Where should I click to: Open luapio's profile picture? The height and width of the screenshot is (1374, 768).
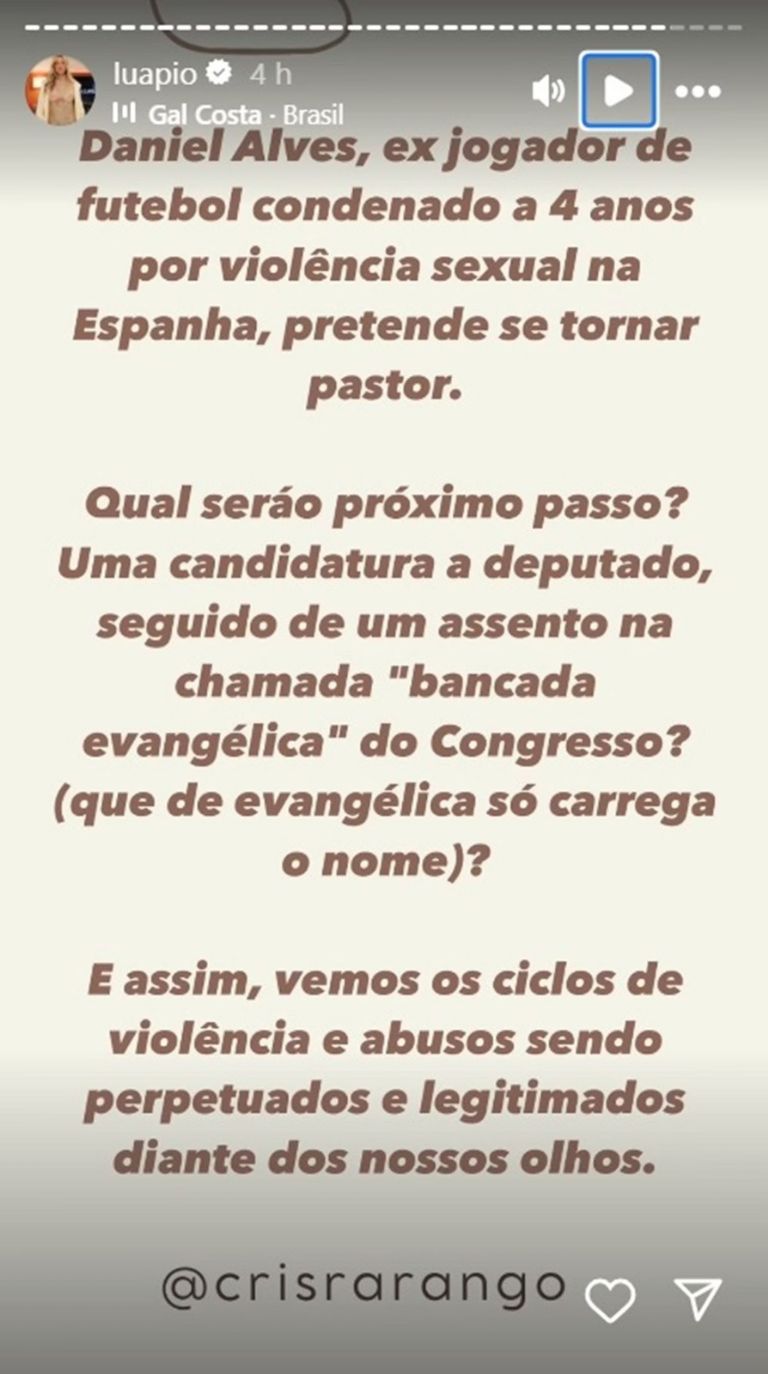(x=59, y=91)
